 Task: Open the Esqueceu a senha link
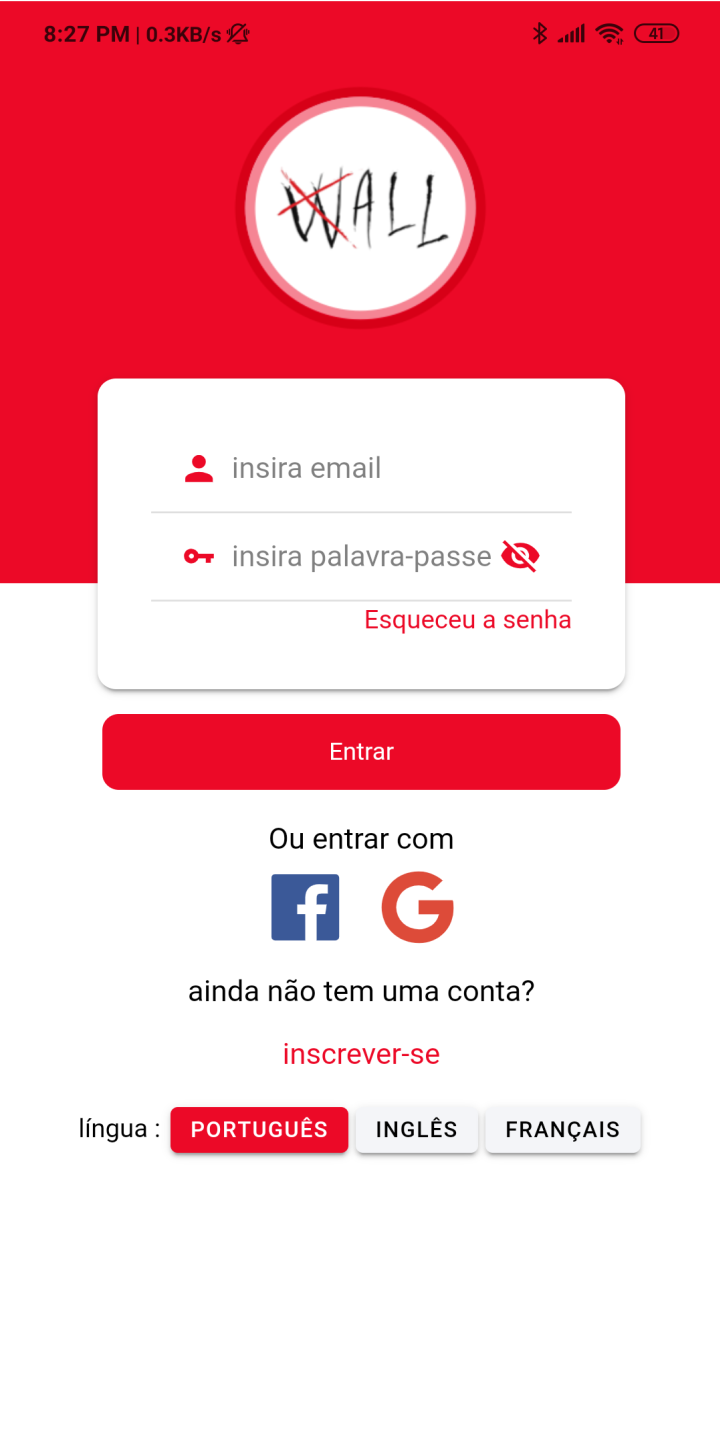pyautogui.click(x=467, y=620)
